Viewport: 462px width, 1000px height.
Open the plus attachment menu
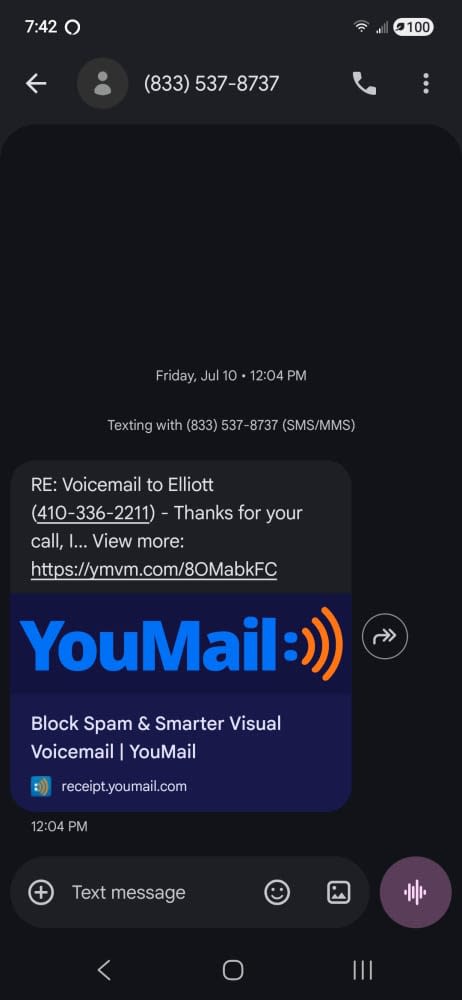pyautogui.click(x=41, y=892)
